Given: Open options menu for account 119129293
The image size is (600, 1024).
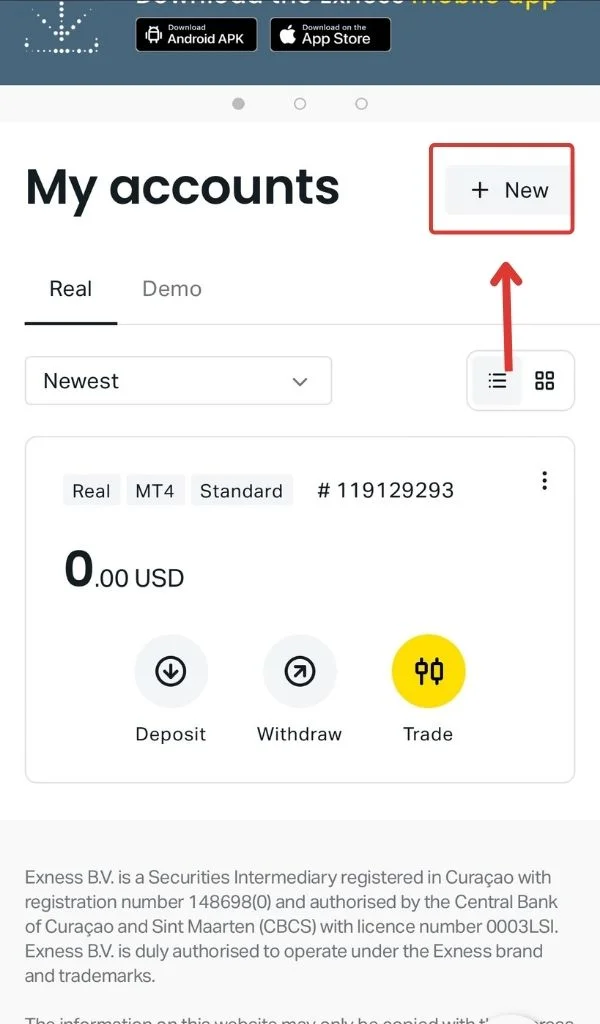Looking at the screenshot, I should pos(544,481).
